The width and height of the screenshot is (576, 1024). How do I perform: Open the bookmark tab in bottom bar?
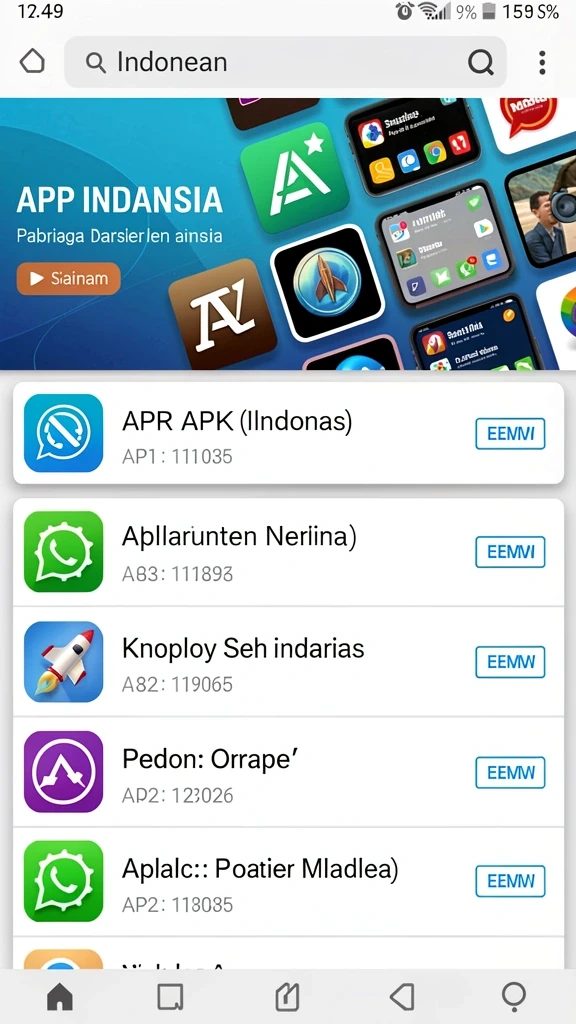(170, 997)
